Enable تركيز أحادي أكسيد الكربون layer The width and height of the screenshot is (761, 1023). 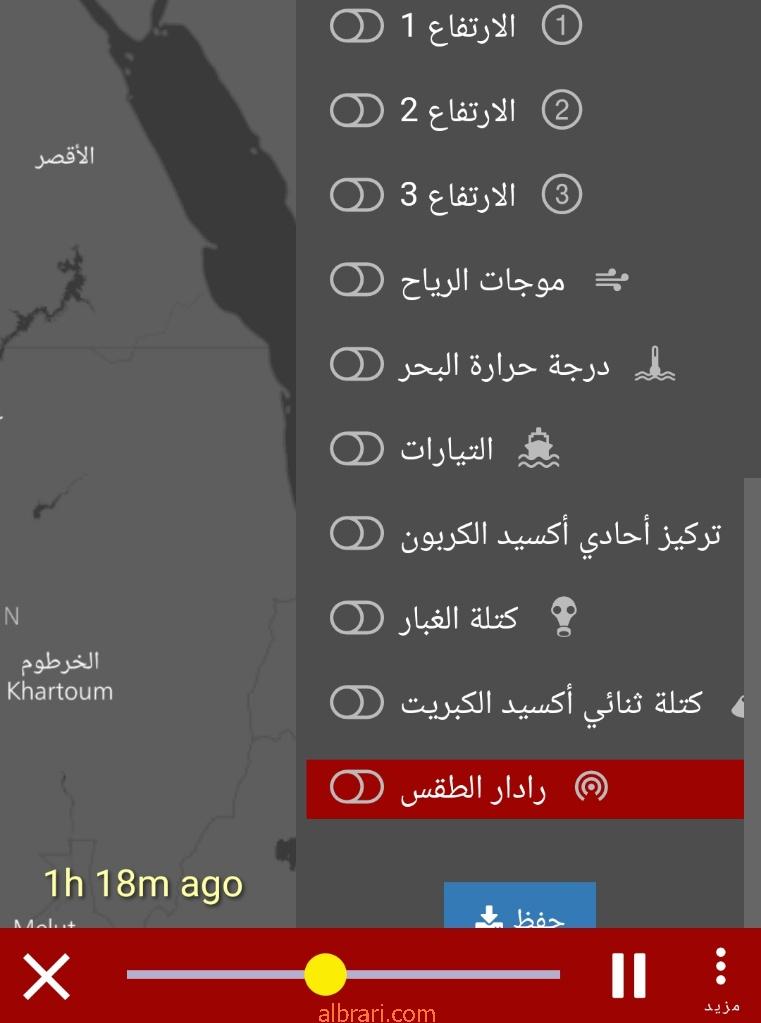point(357,534)
